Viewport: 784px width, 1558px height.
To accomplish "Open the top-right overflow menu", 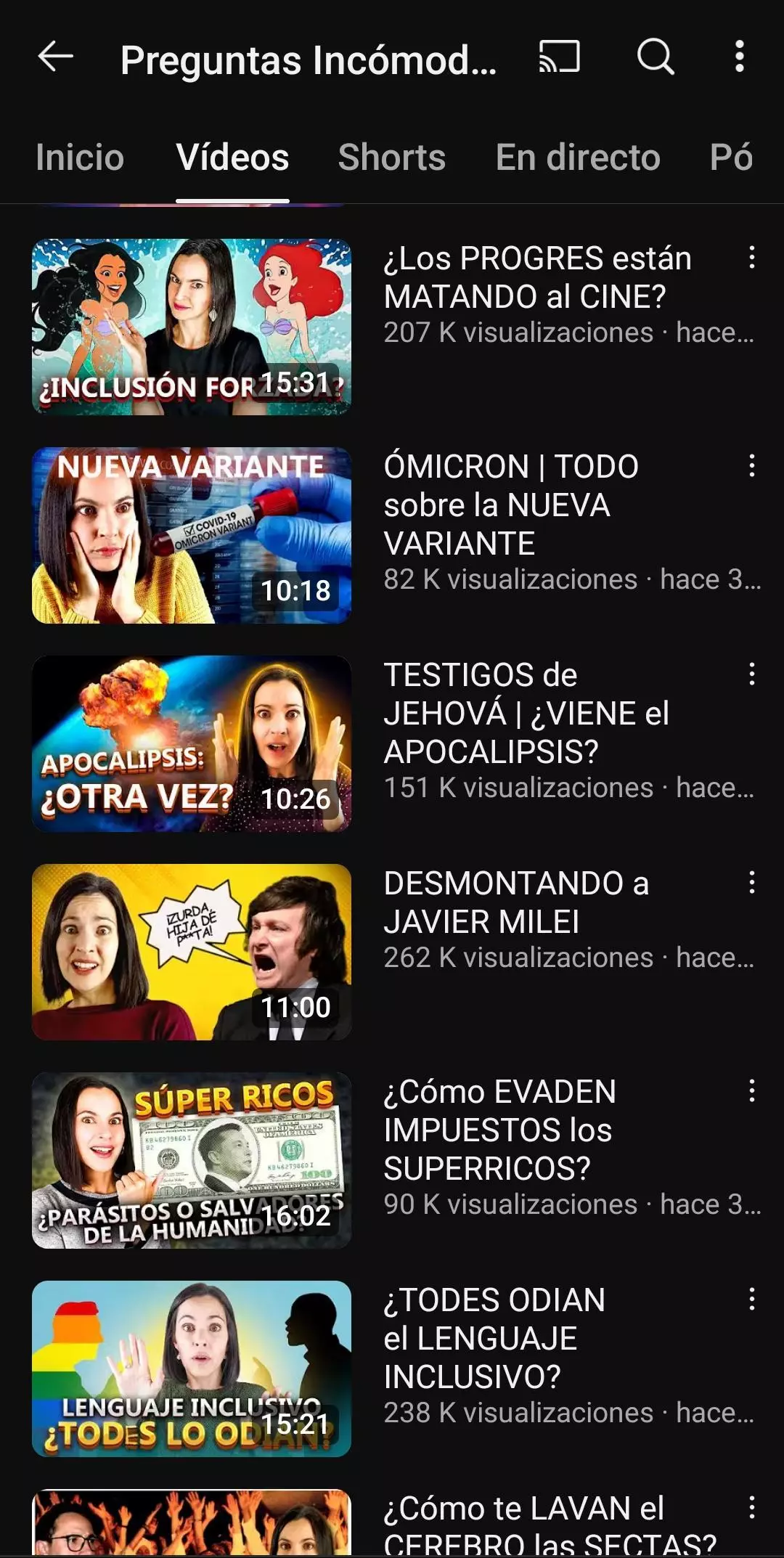I will pos(739,57).
